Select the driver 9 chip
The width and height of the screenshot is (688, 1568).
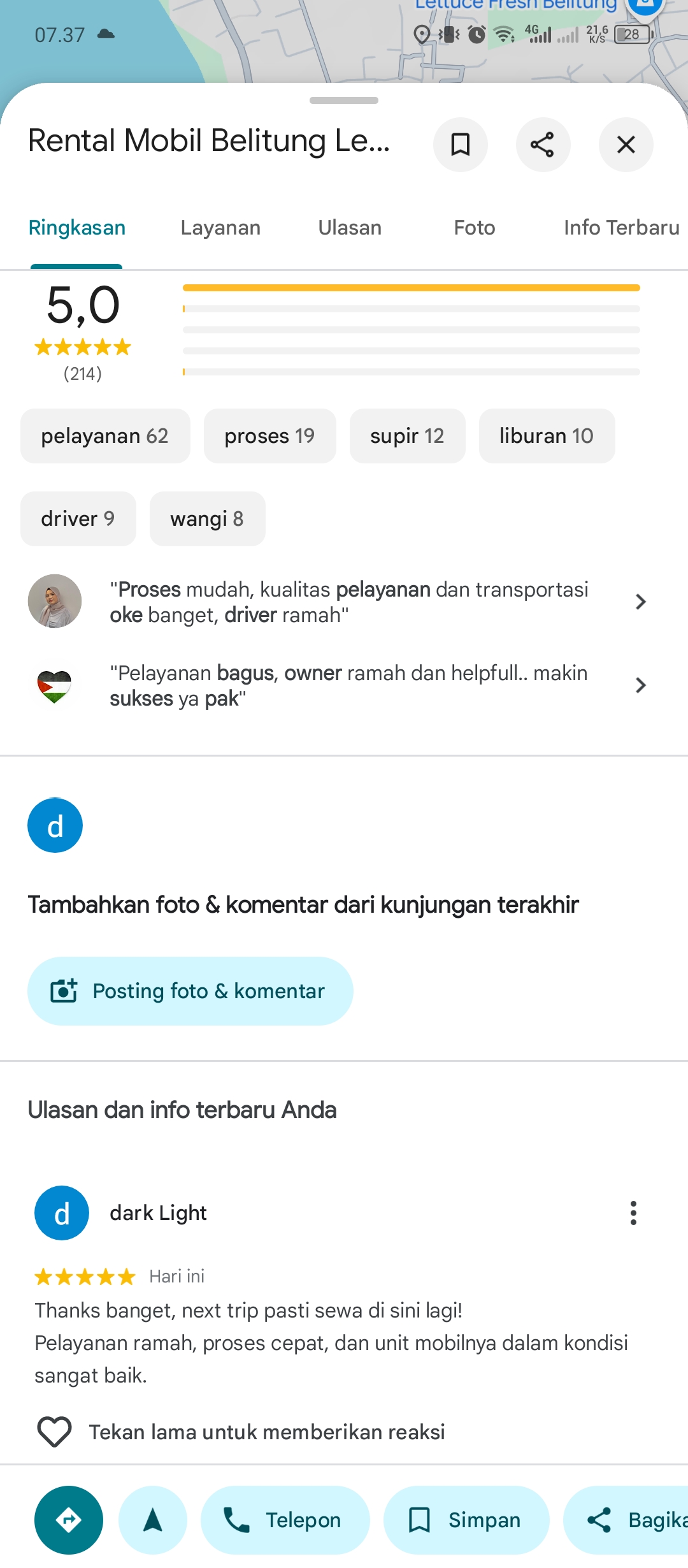(x=78, y=519)
